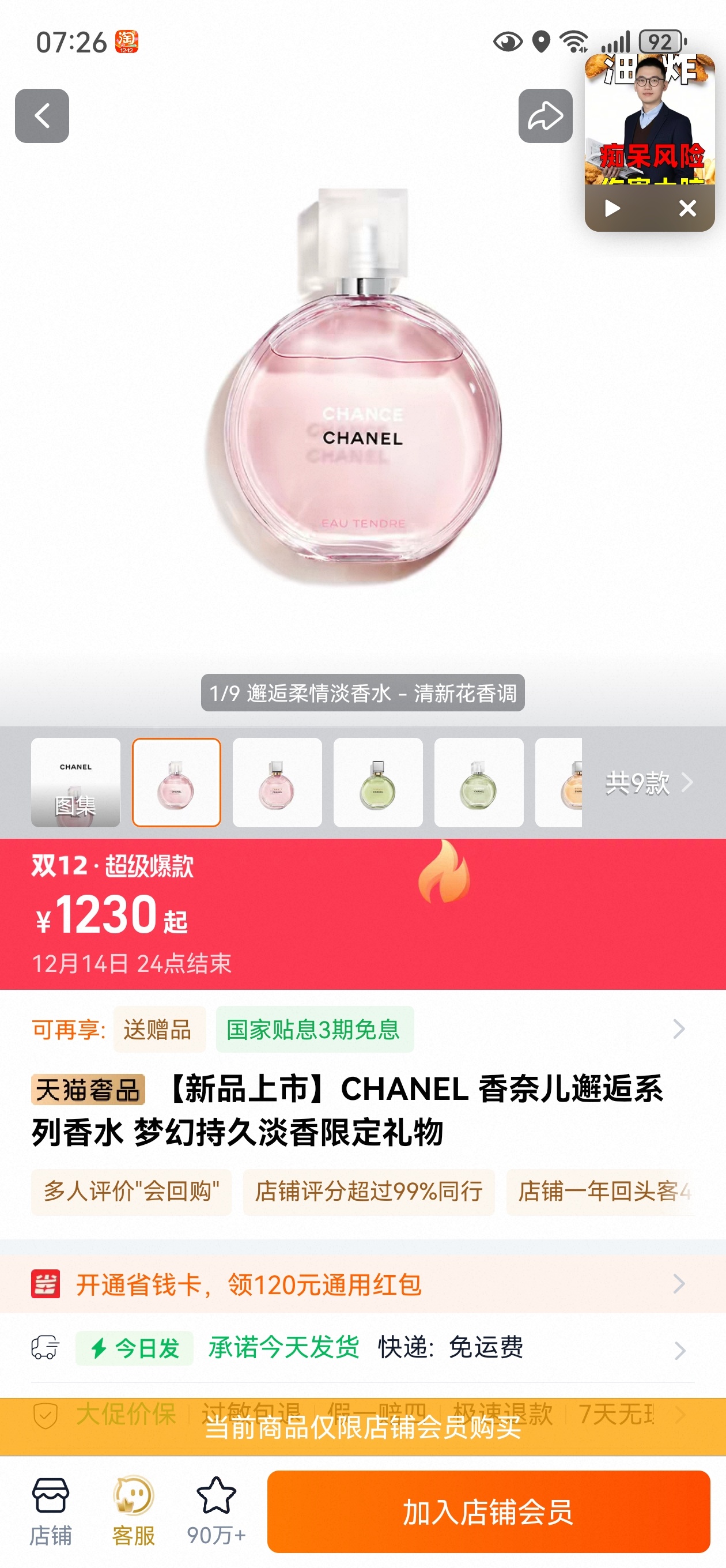View all variants via 共9款
Image resolution: width=726 pixels, height=1568 pixels.
pyautogui.click(x=648, y=782)
